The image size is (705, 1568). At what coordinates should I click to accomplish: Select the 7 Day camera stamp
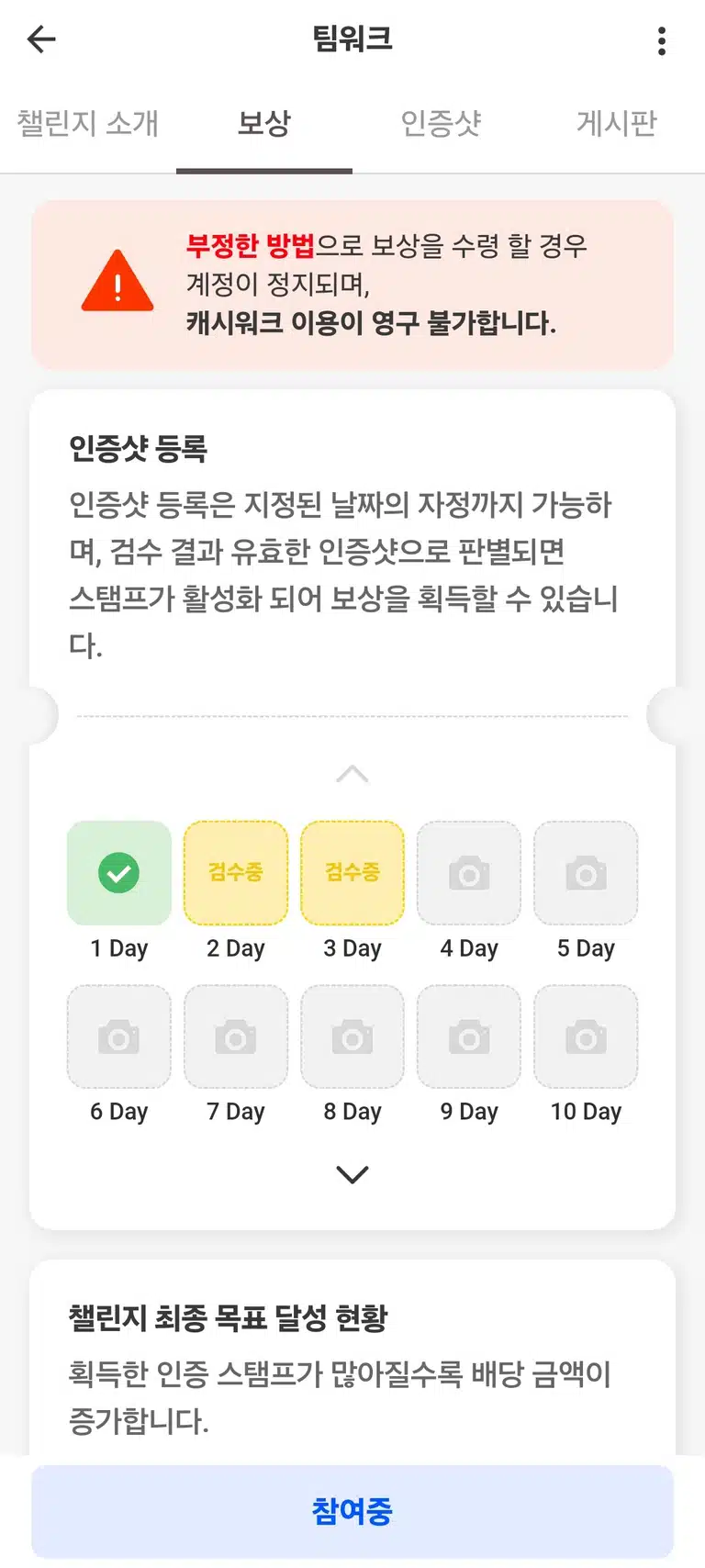click(x=236, y=1036)
